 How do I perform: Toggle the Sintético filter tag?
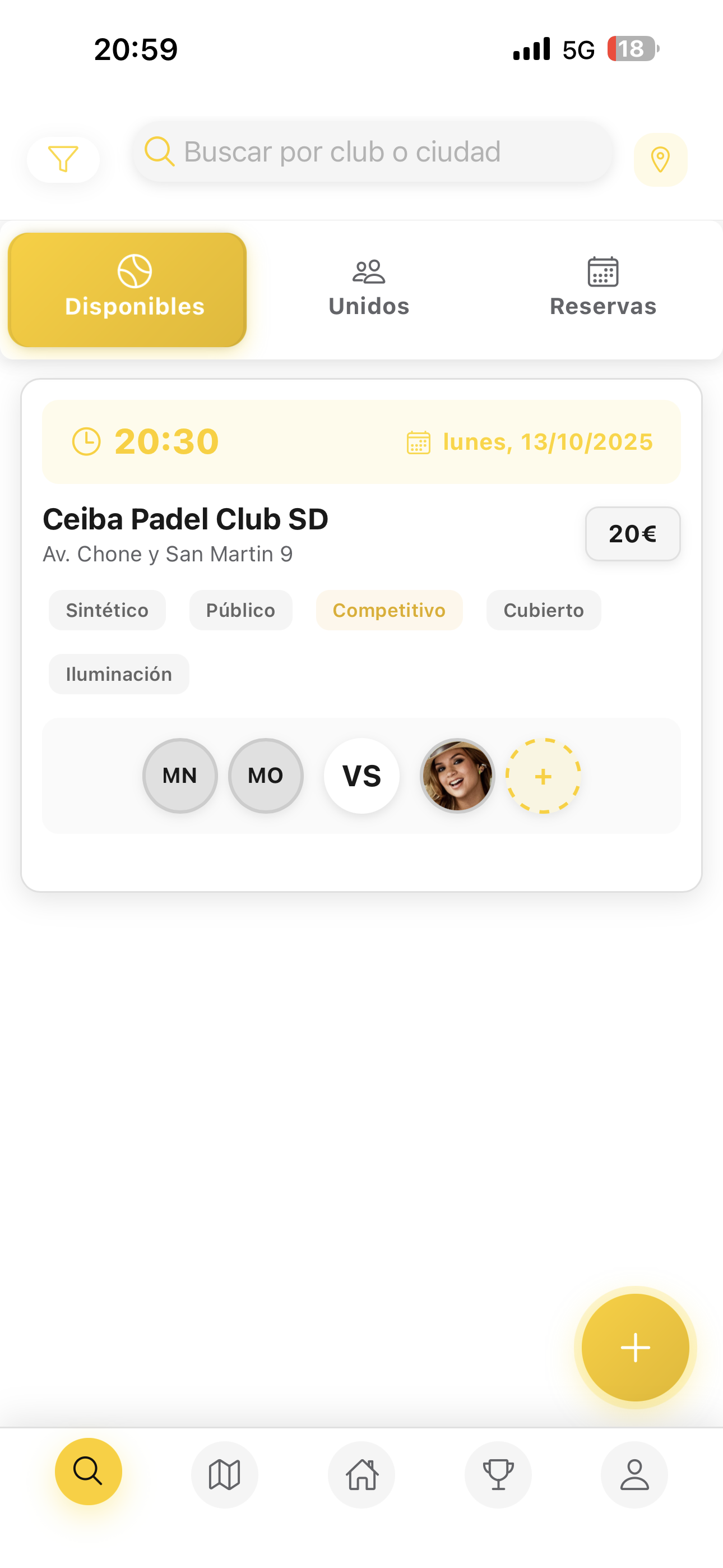coord(106,610)
